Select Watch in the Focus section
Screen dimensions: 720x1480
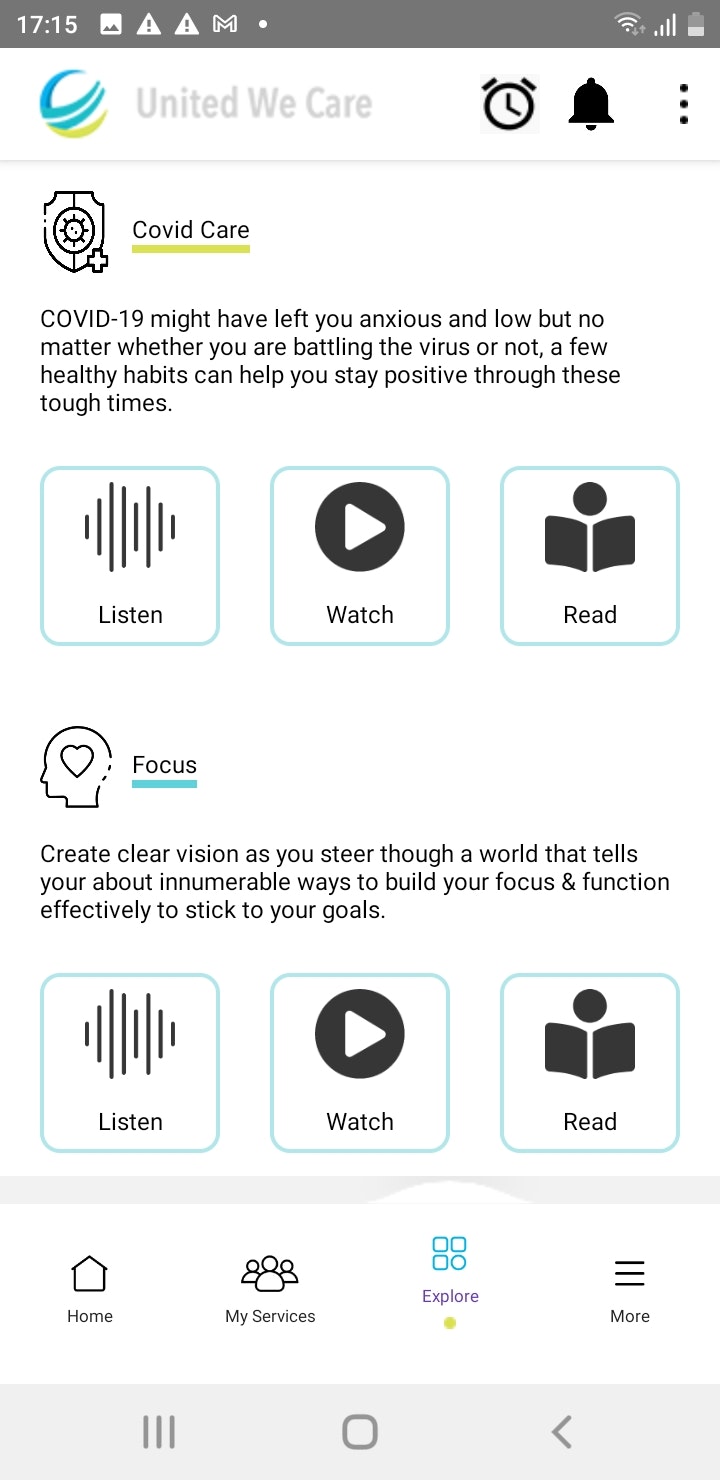coord(360,1063)
